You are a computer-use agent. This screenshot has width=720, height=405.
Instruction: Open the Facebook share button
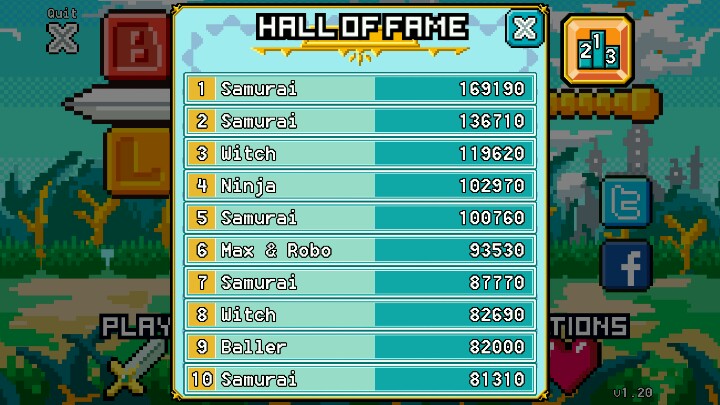(x=626, y=265)
